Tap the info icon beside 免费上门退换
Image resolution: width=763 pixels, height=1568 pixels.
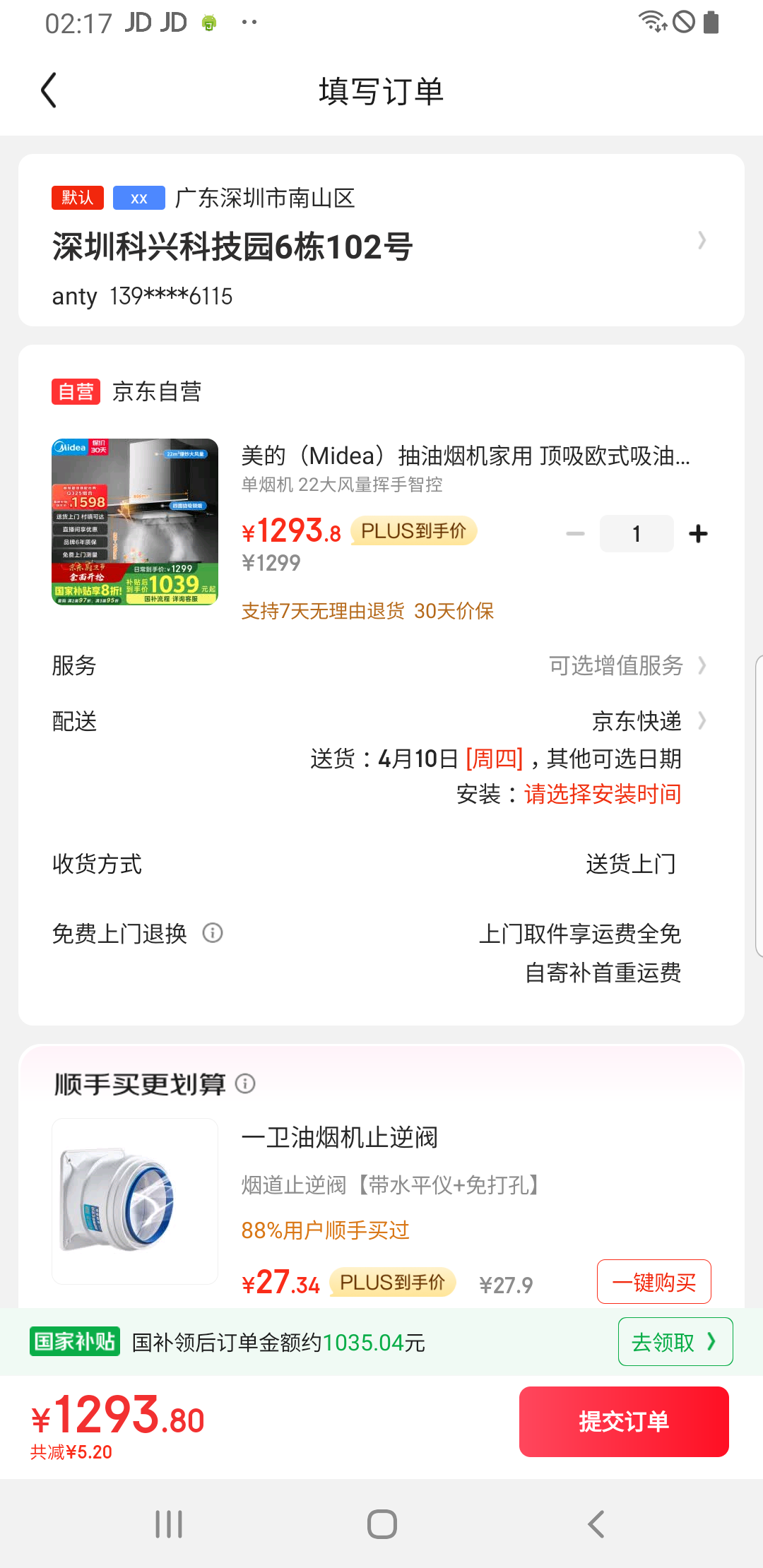pos(213,933)
